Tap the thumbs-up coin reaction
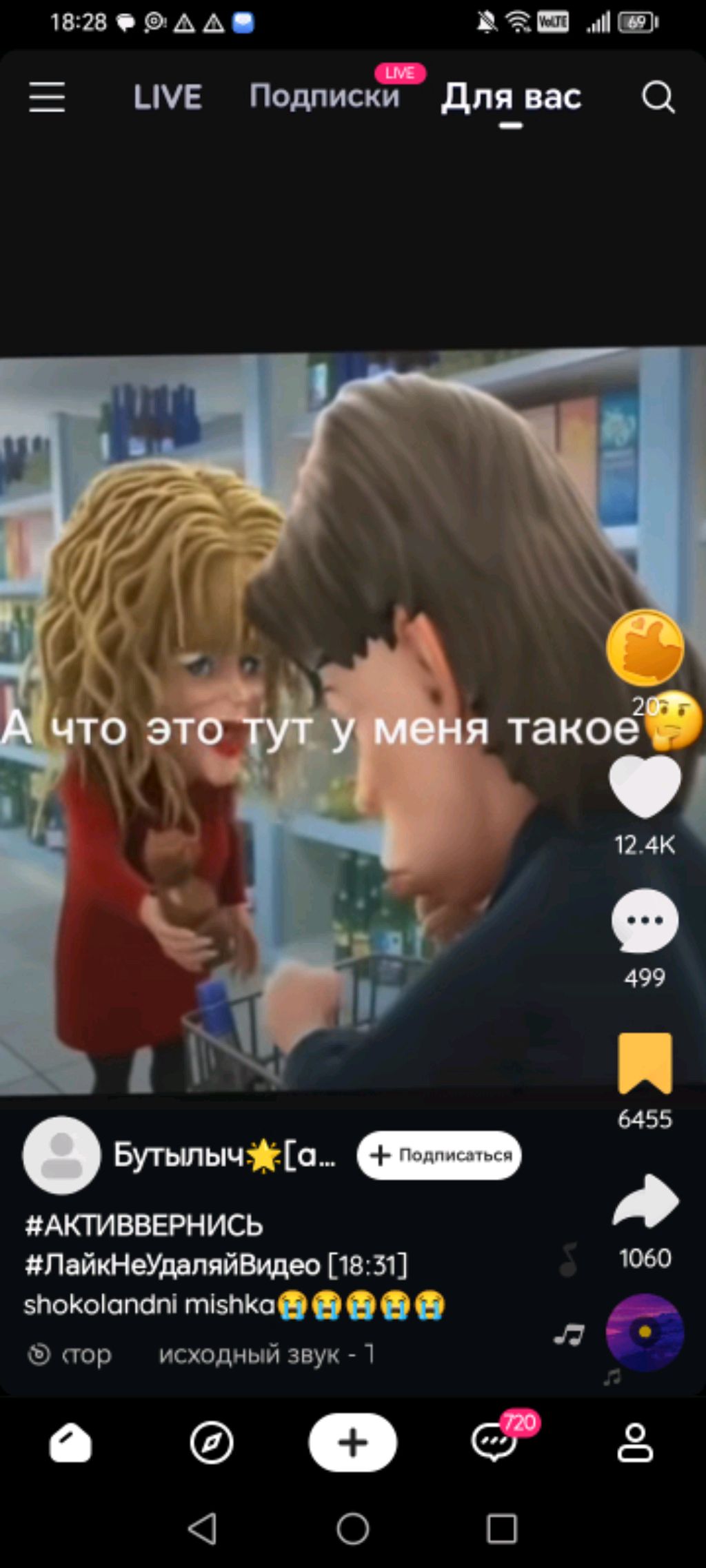This screenshot has height=1568, width=706. pos(645,648)
